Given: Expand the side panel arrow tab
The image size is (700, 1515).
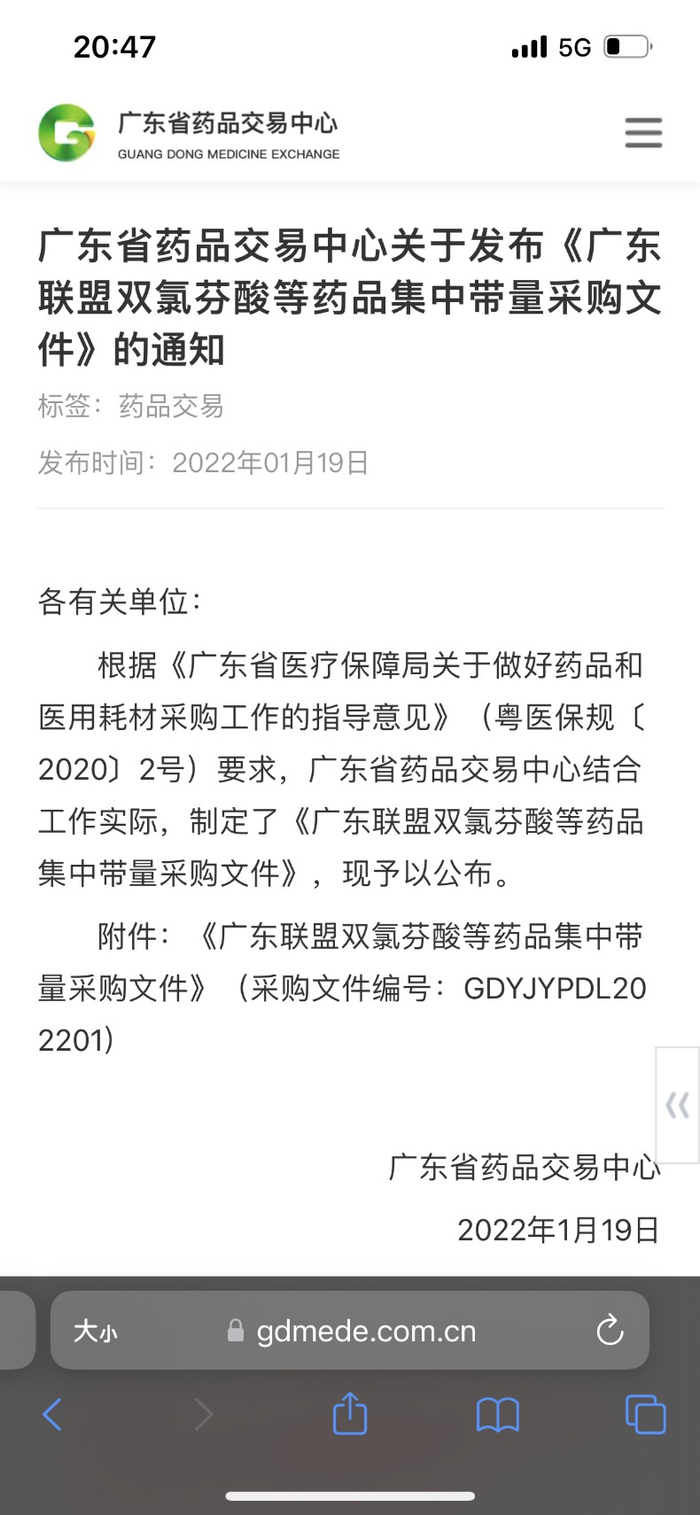Looking at the screenshot, I should pos(678,1105).
